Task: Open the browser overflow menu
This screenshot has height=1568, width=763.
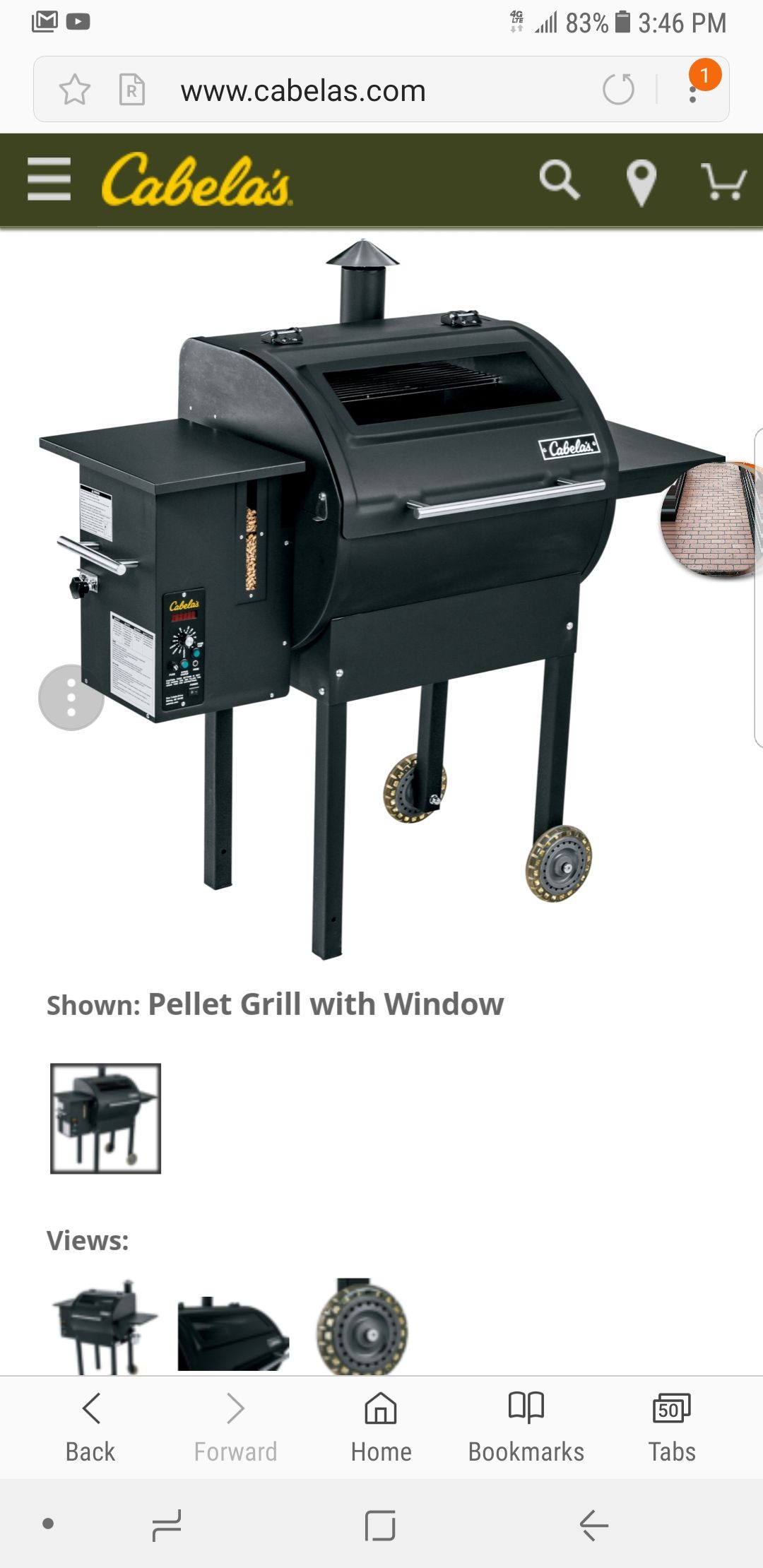Action: [693, 90]
